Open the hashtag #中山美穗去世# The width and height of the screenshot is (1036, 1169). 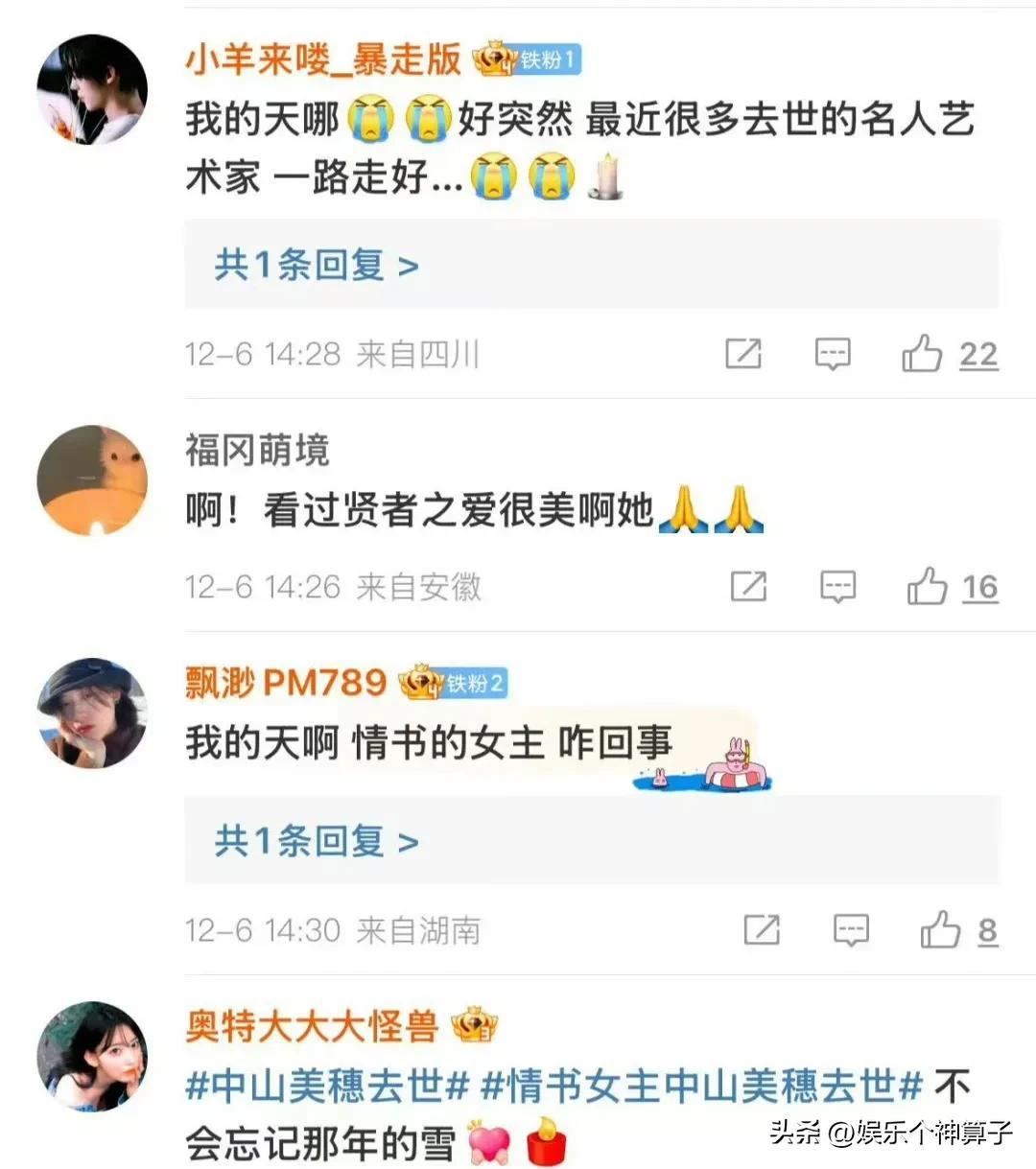(x=327, y=1087)
